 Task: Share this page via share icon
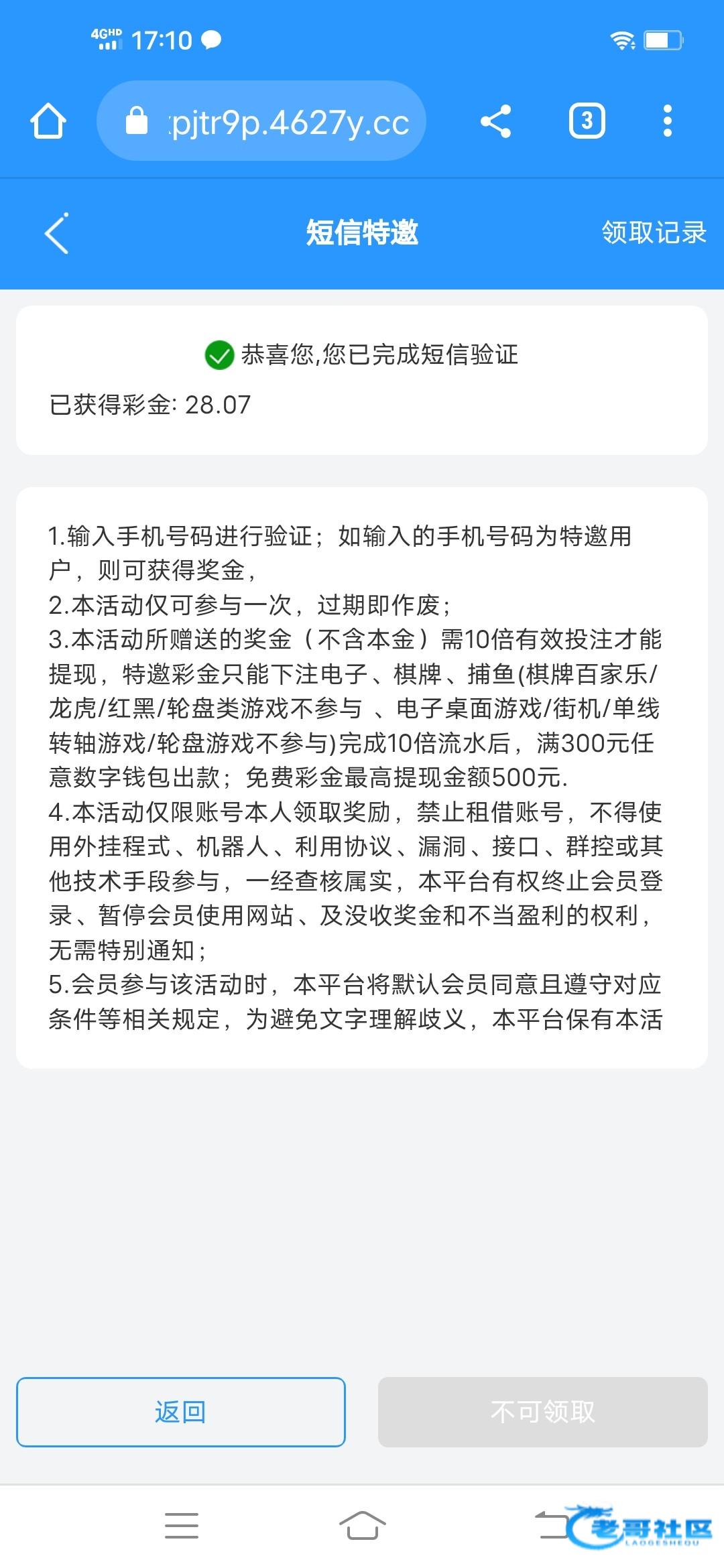pyautogui.click(x=495, y=121)
